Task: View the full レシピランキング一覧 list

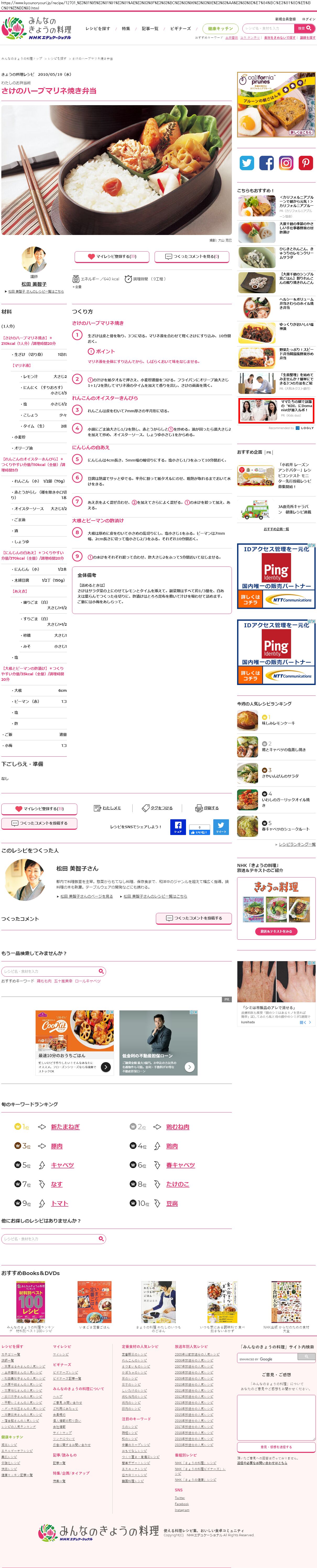Action: click(x=296, y=844)
